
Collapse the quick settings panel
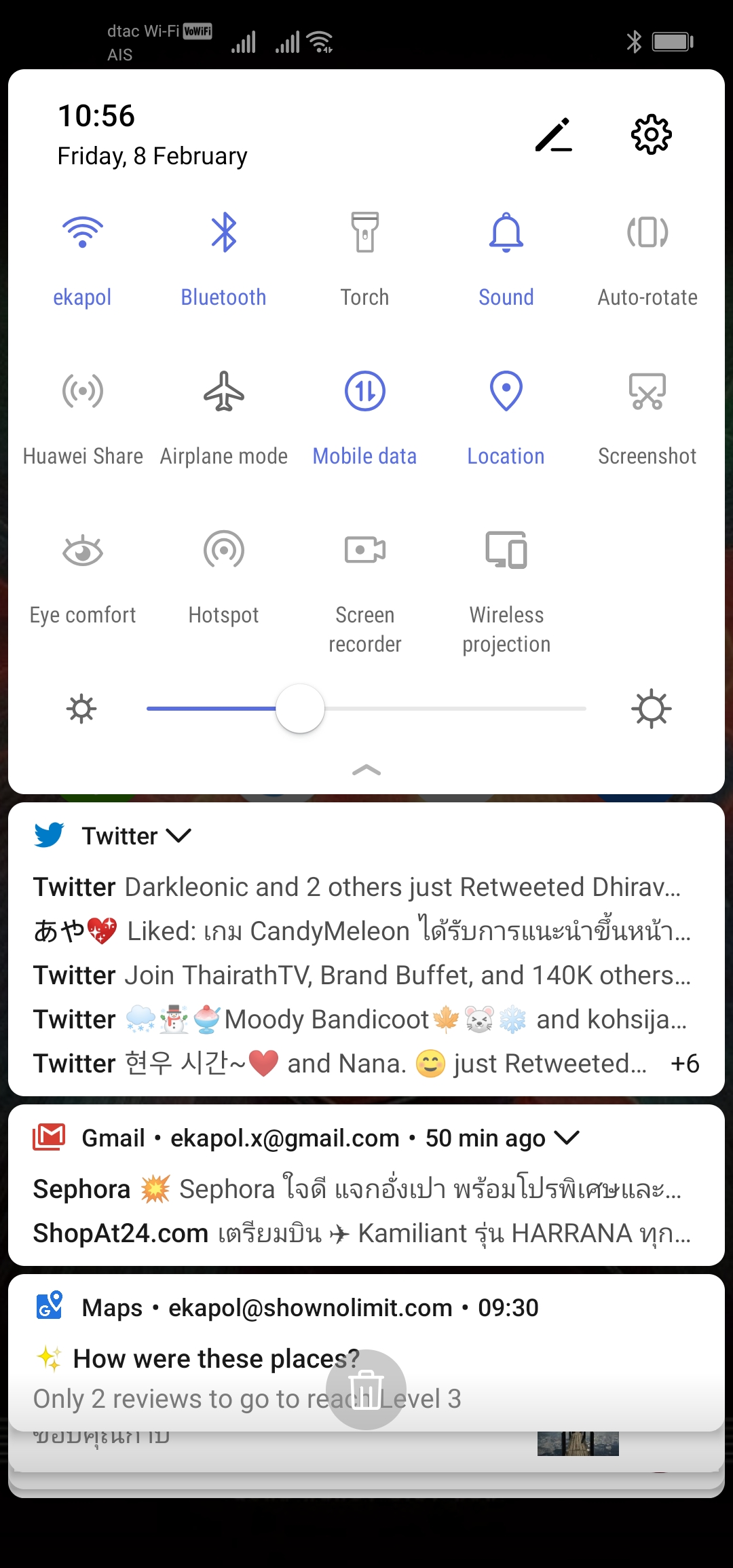click(366, 770)
